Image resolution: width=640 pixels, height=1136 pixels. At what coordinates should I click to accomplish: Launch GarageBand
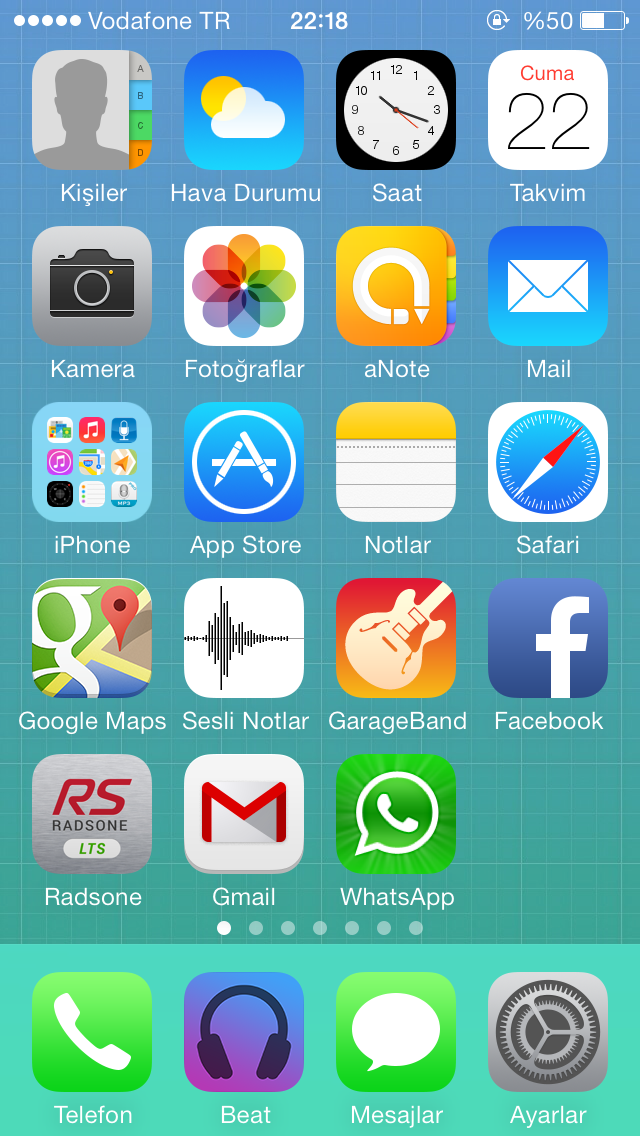click(x=396, y=638)
